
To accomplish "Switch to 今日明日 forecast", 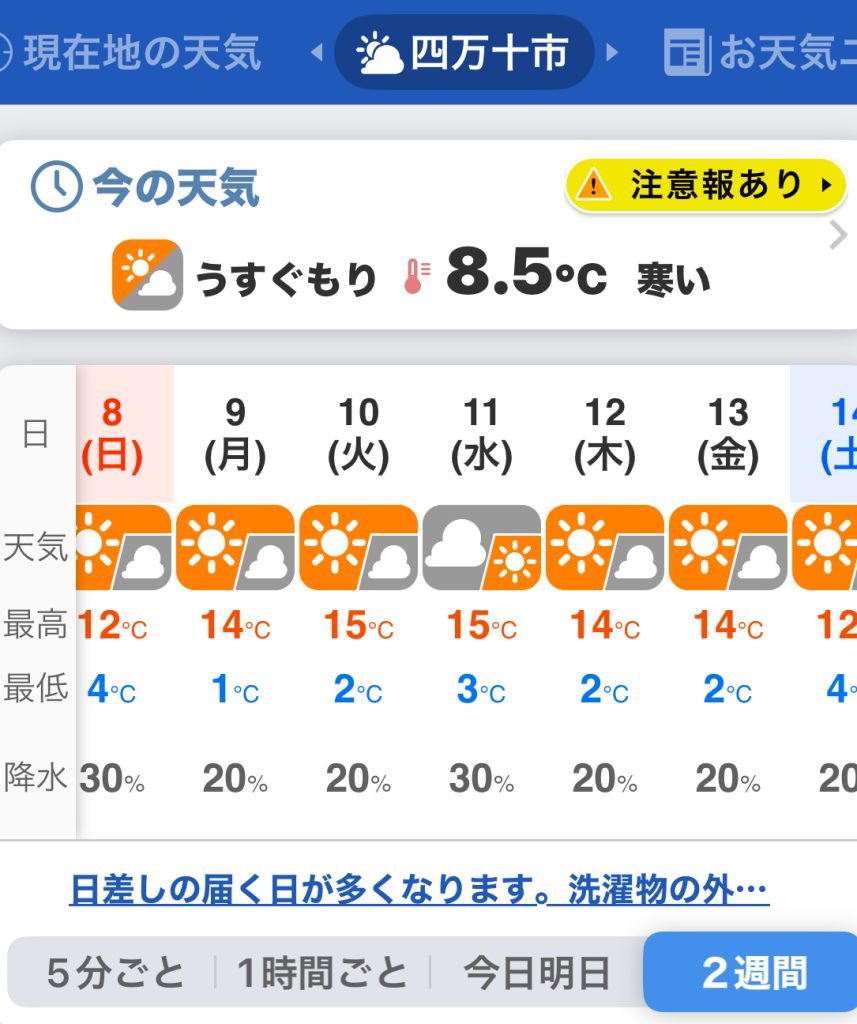I will 537,973.
